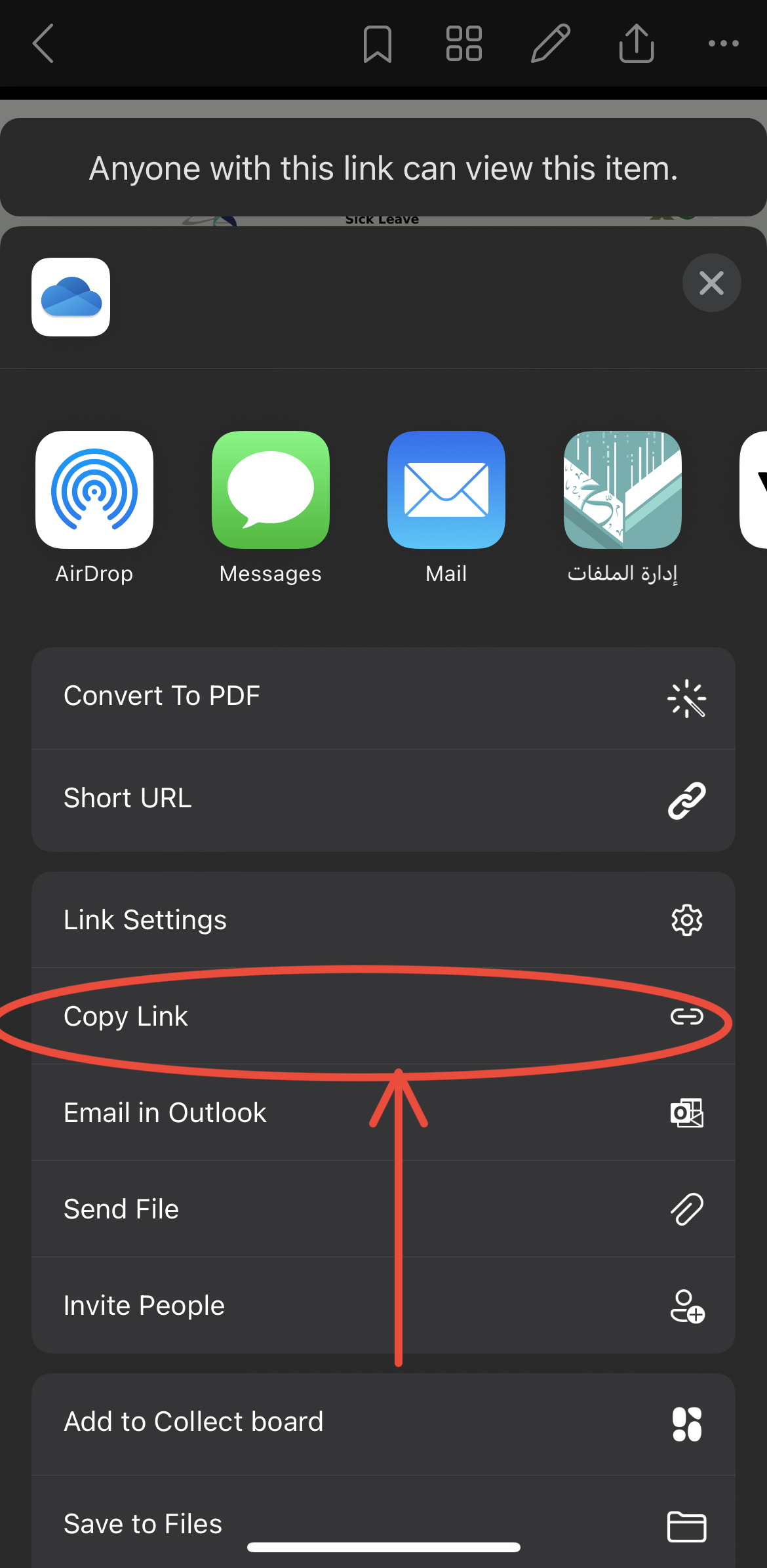Viewport: 767px width, 1568px height.
Task: Open Link Settings
Action: tap(383, 920)
